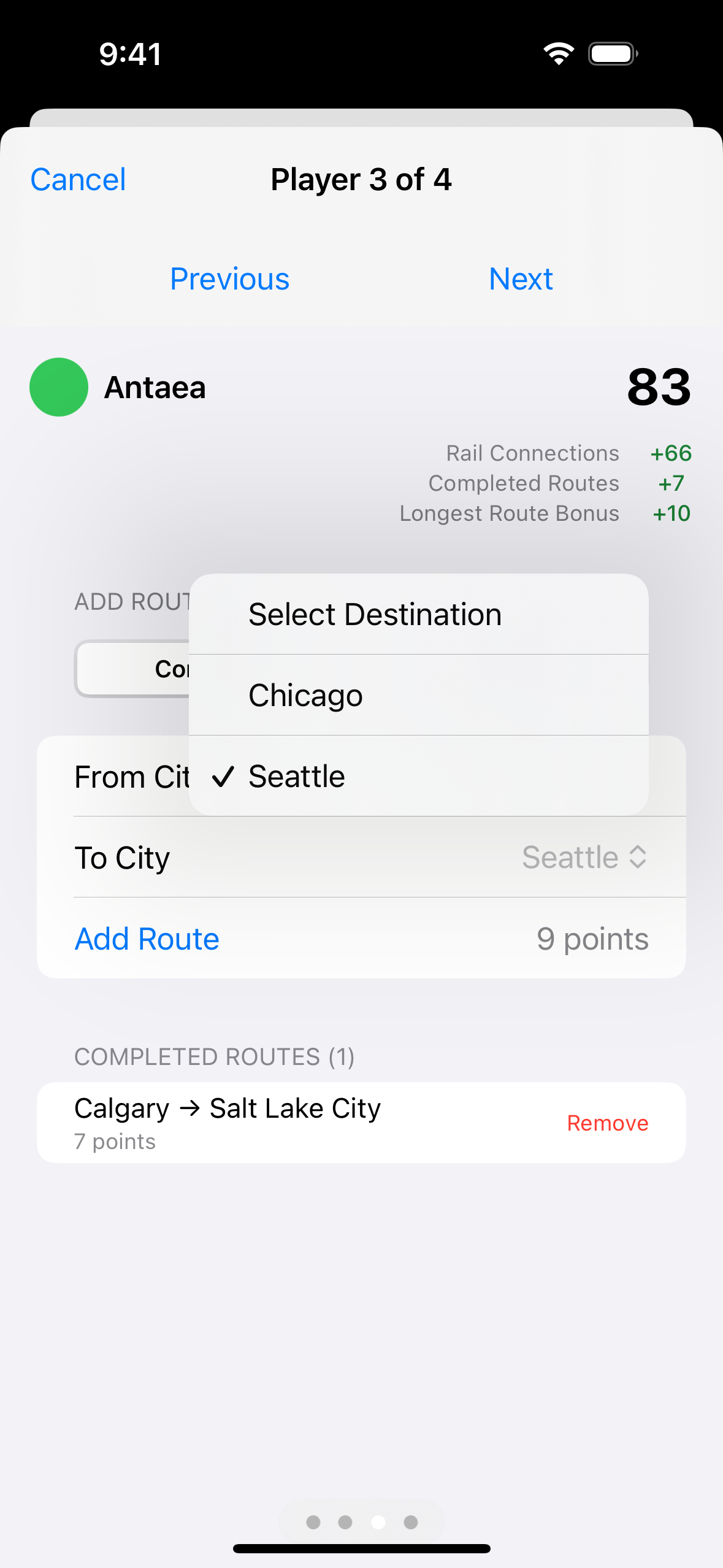Select Seattle in the dropdown menu
The image size is (723, 1568).
tap(419, 776)
